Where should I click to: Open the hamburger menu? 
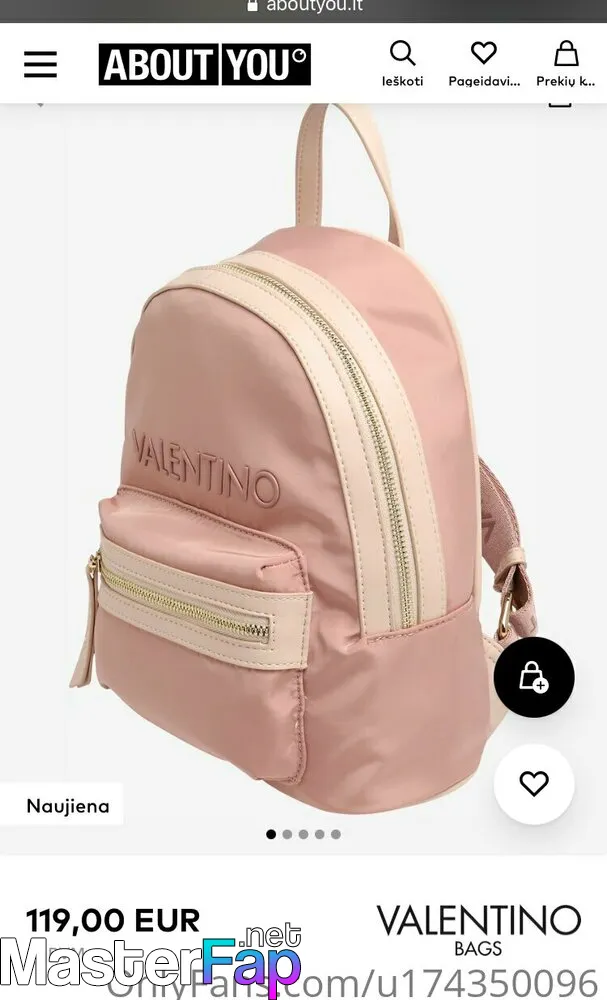41,64
